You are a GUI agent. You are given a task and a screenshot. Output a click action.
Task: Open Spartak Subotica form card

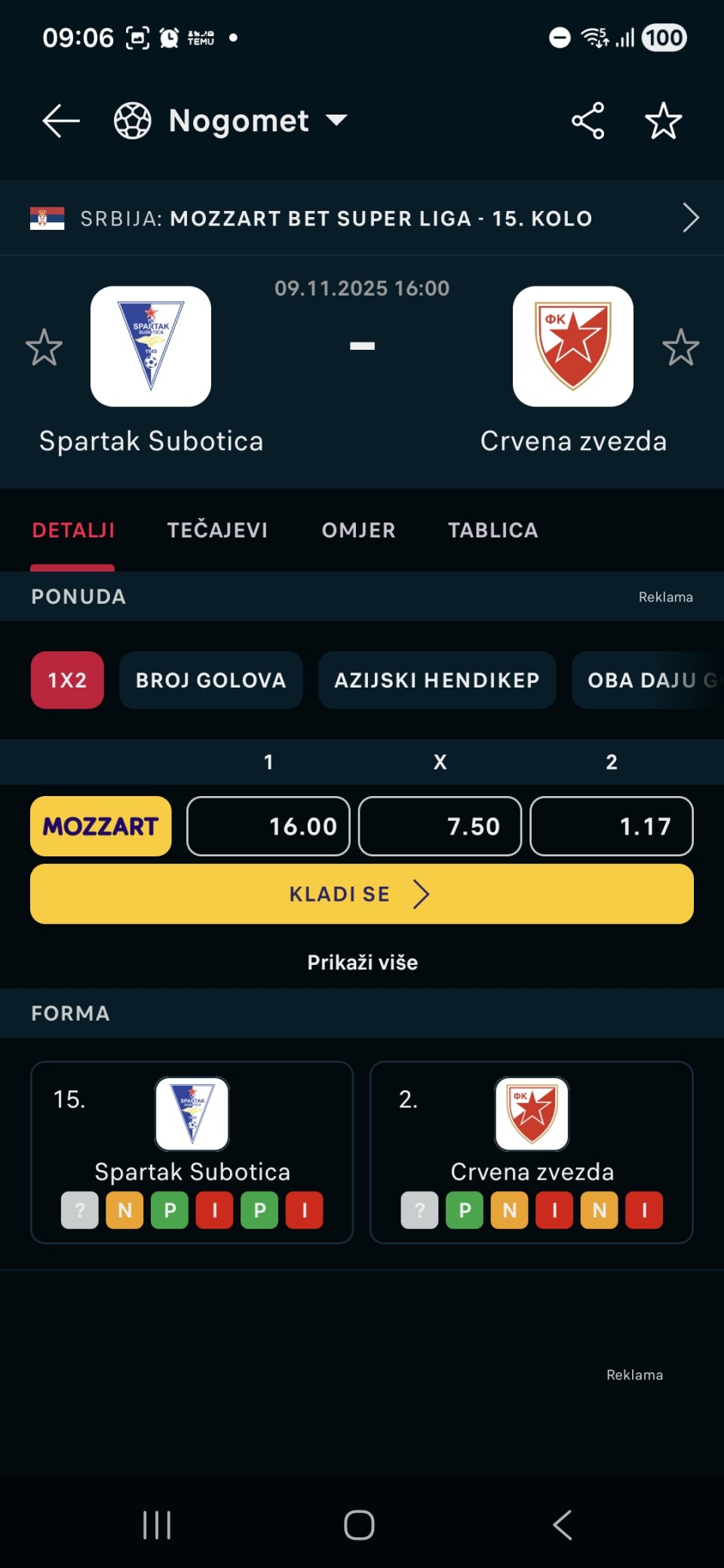(192, 1152)
